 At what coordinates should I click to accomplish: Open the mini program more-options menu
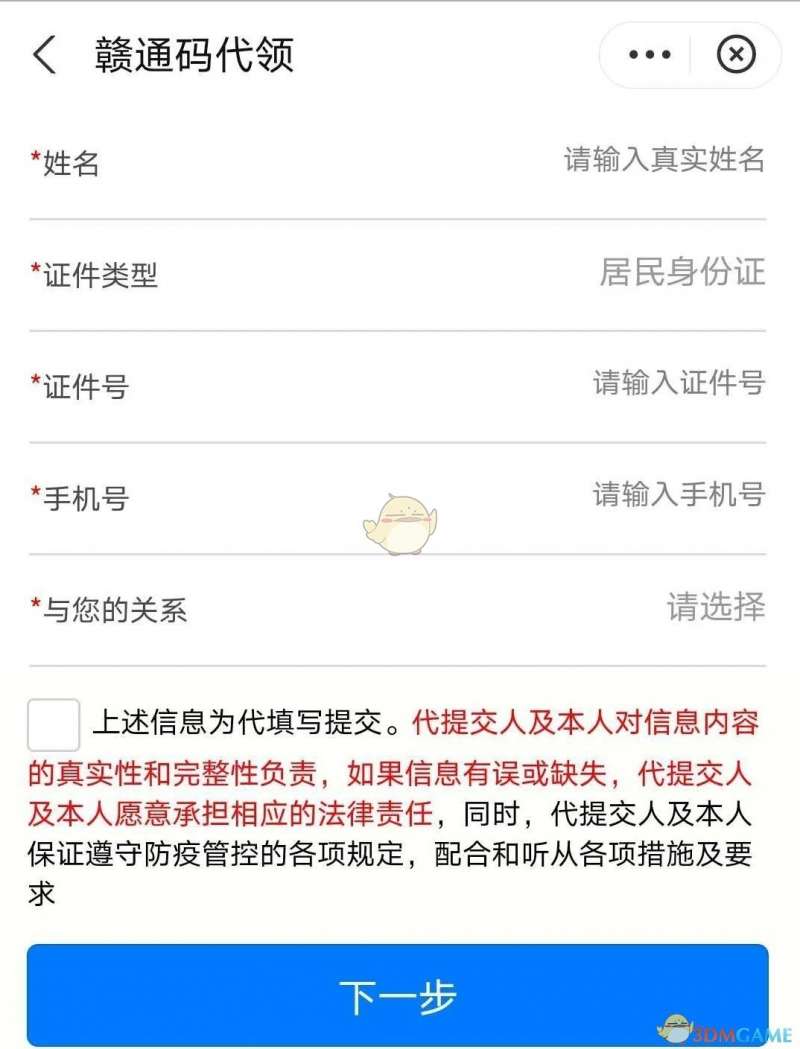650,55
